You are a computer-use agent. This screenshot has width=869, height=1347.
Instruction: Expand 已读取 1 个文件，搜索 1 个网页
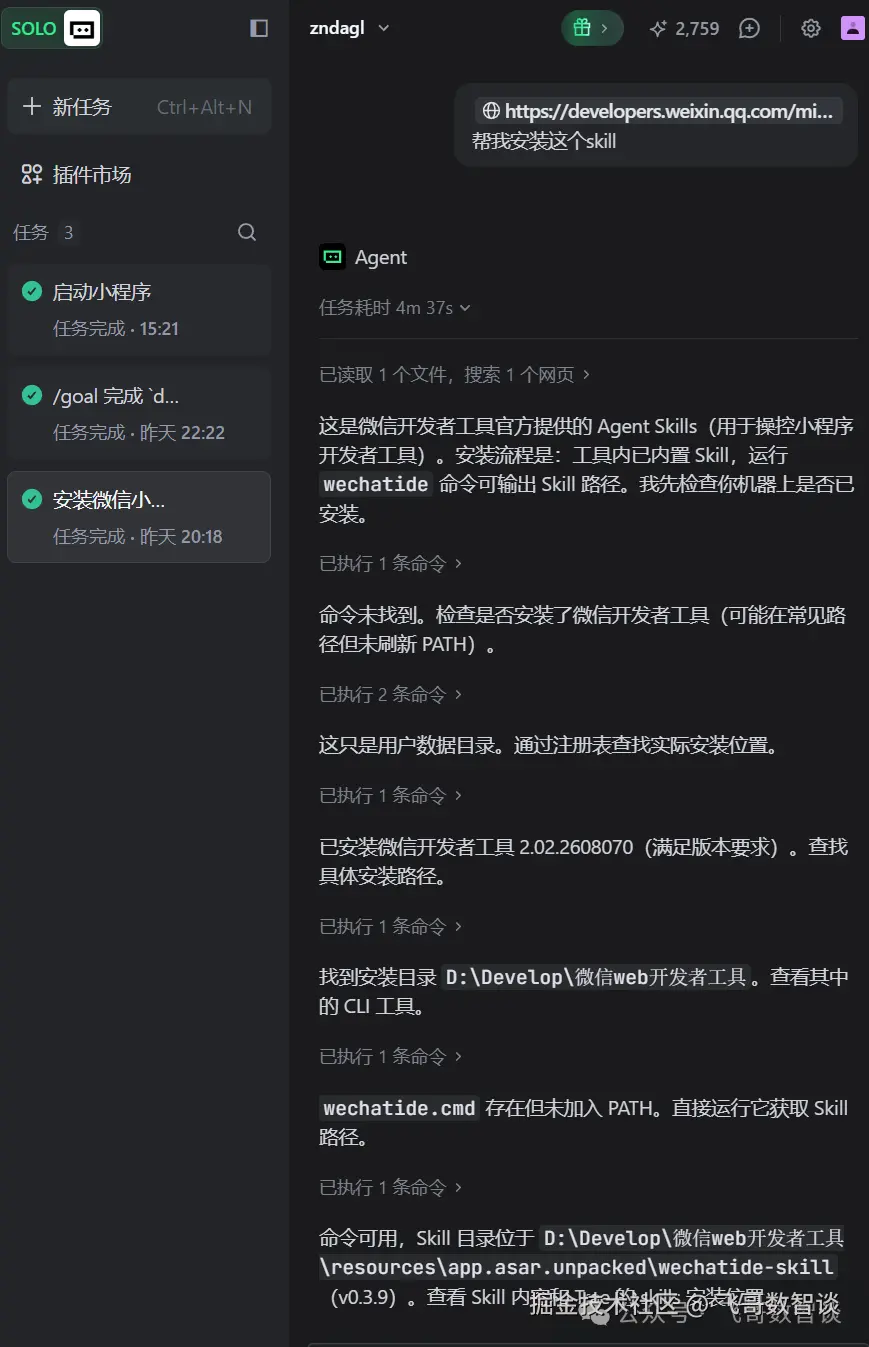point(455,374)
